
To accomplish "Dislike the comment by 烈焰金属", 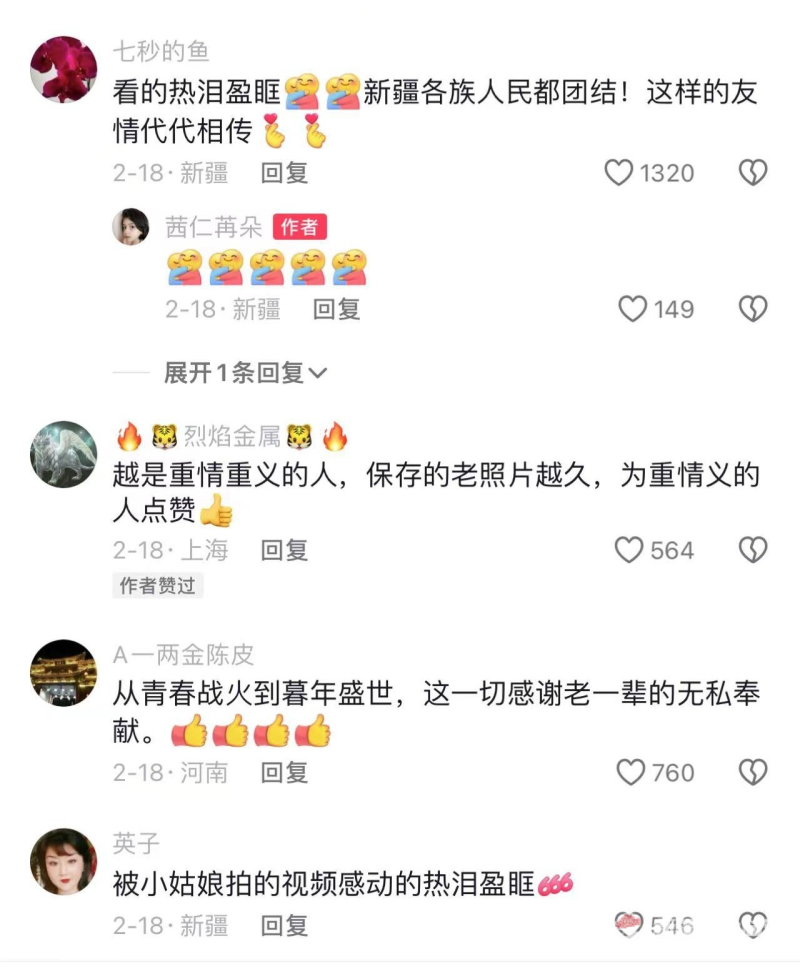I will click(x=753, y=550).
